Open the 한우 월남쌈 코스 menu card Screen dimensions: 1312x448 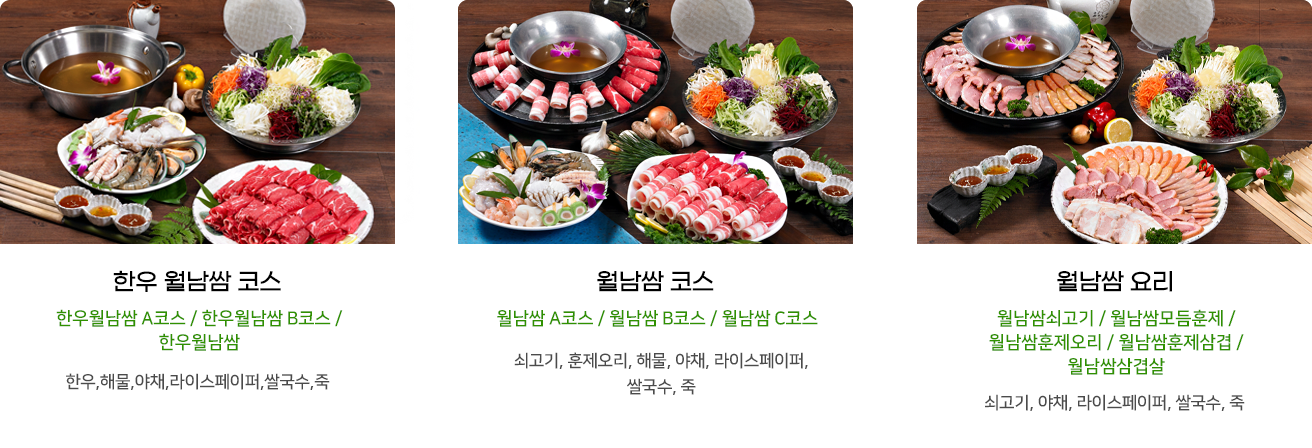198,279
